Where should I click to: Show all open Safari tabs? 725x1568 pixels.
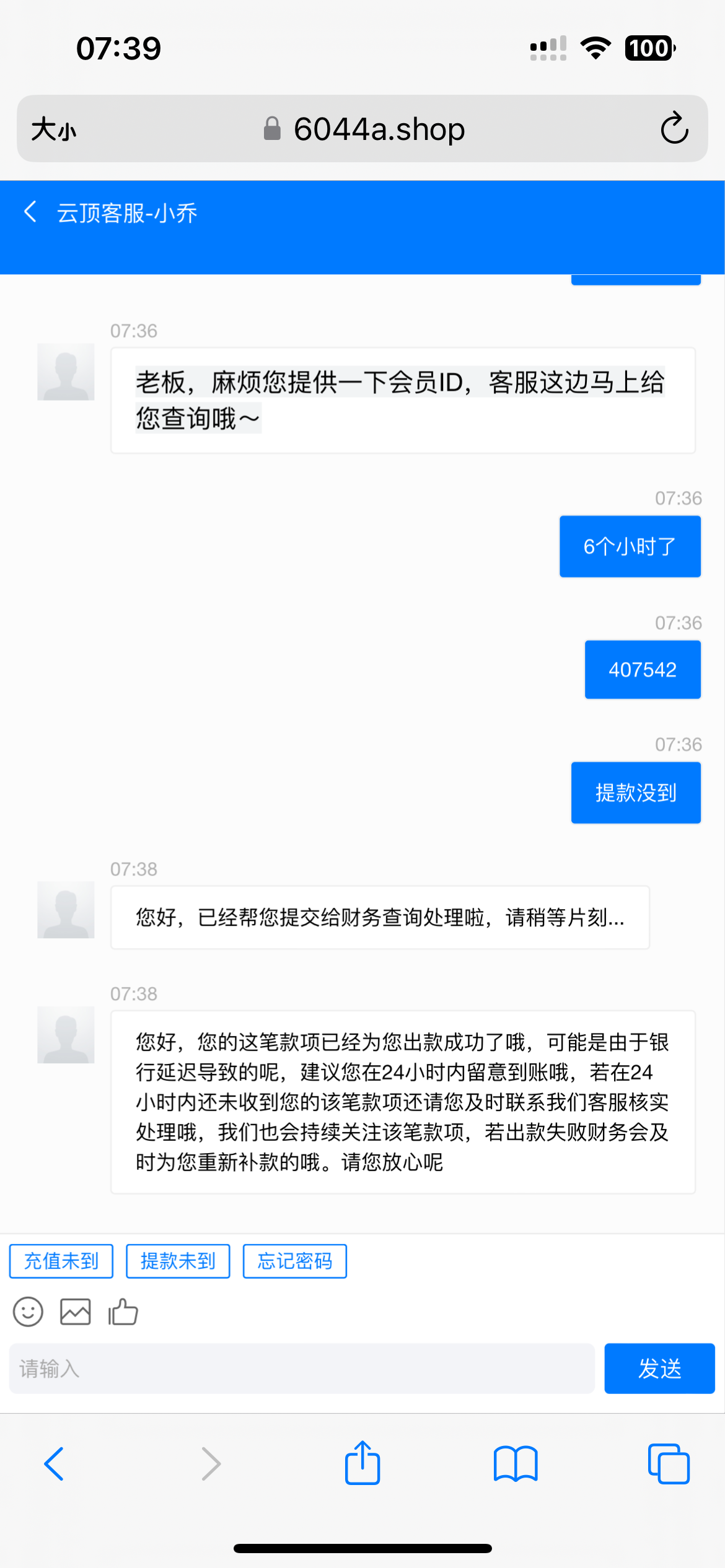[x=668, y=1464]
